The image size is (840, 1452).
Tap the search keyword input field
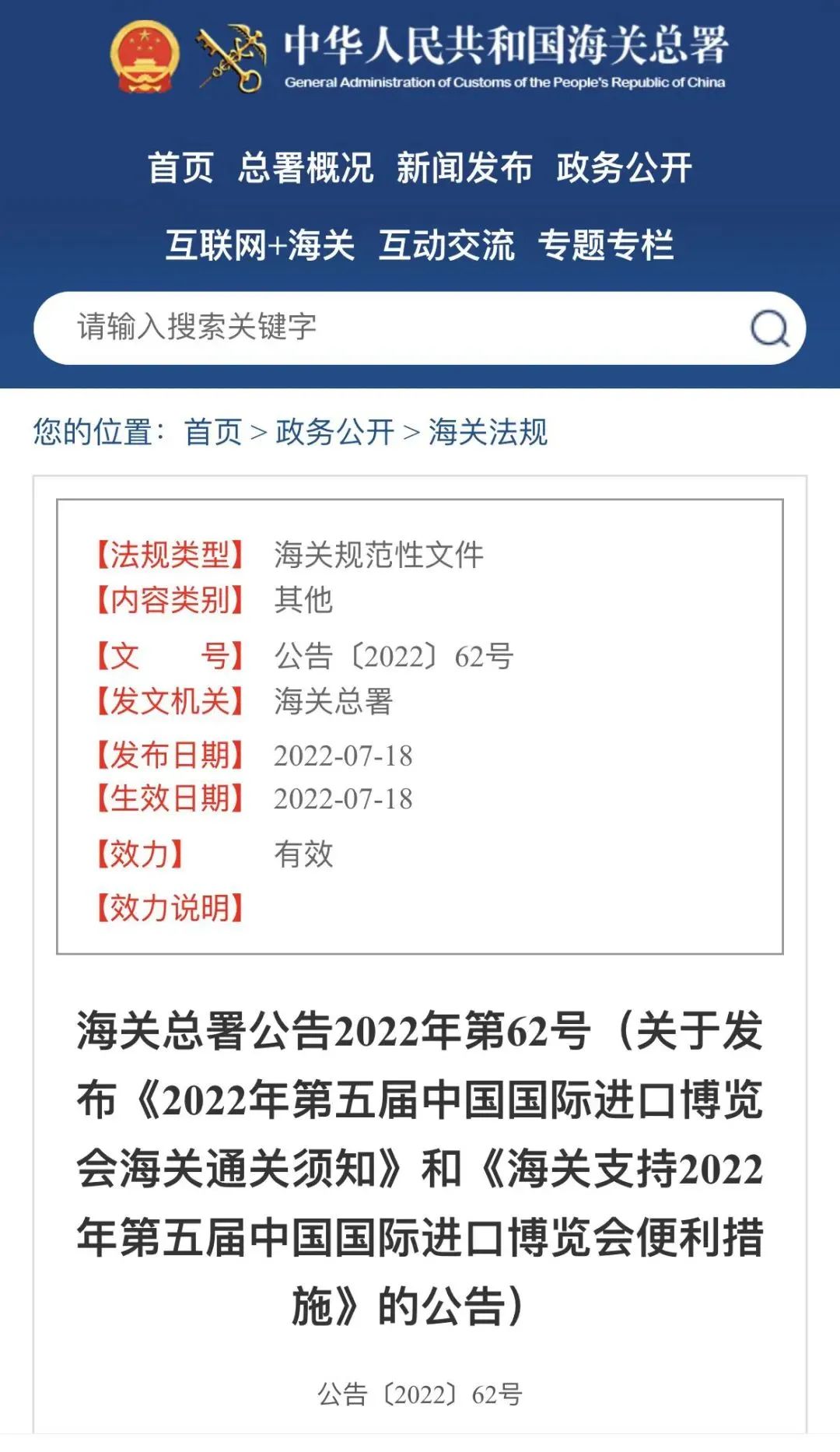point(389,328)
